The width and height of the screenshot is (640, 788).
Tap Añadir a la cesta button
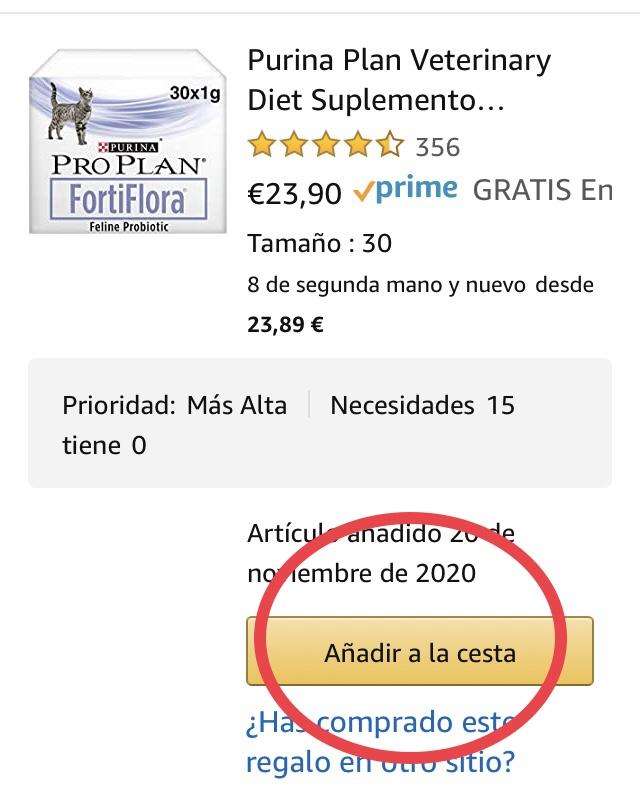[x=419, y=652]
